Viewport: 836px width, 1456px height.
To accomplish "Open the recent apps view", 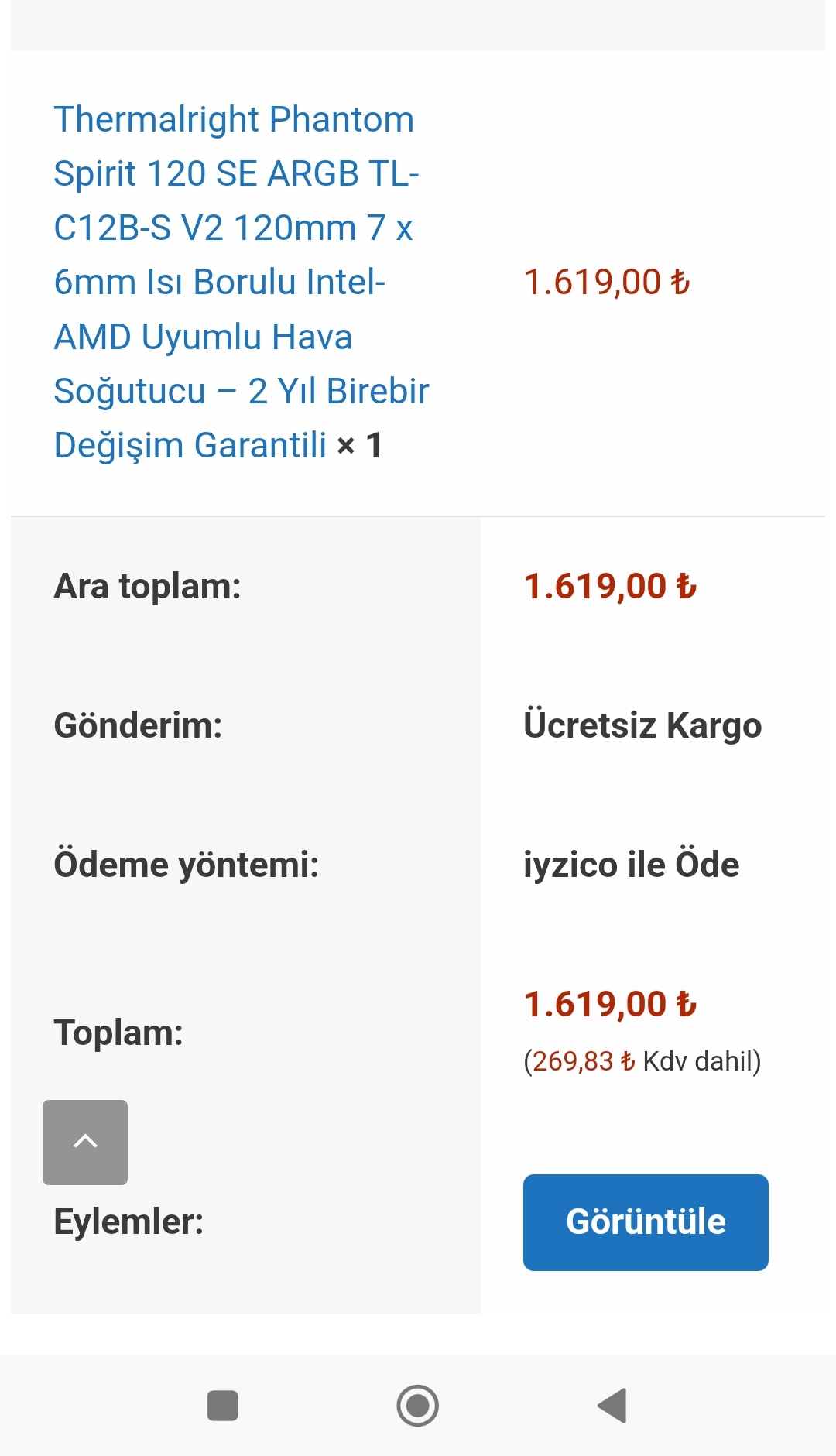I will [223, 1406].
